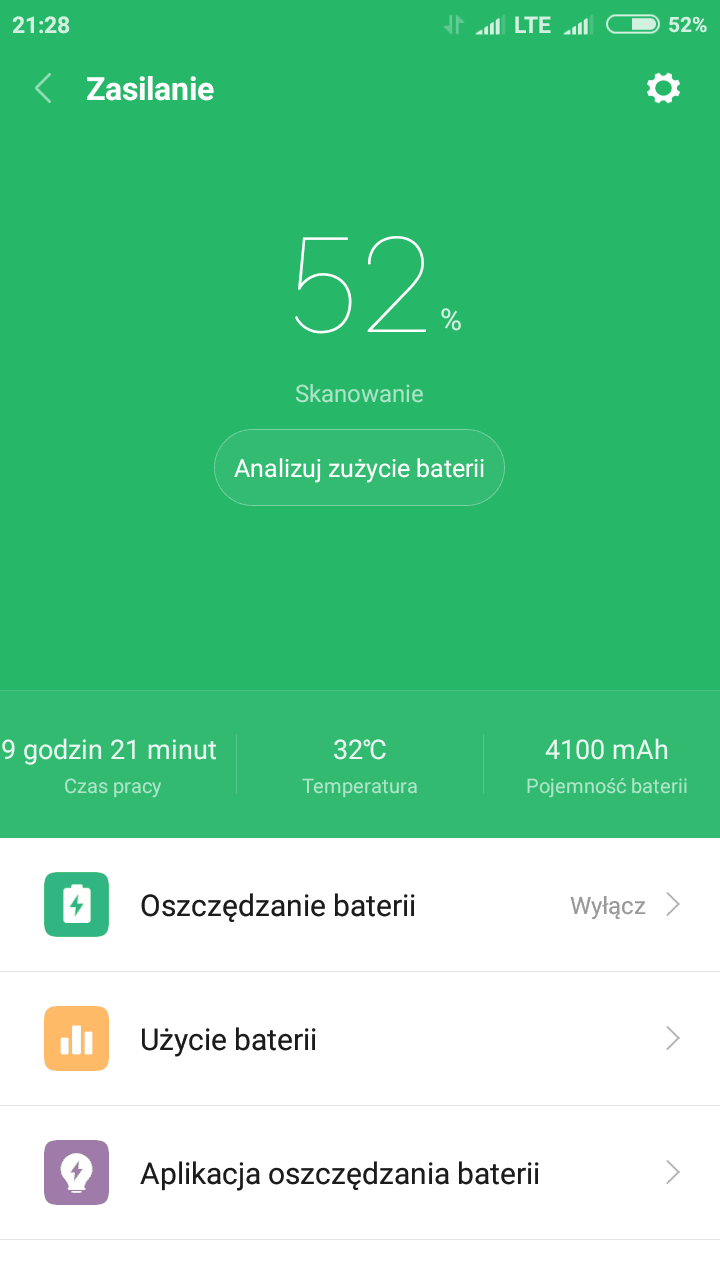Open Oszczędzanie baterii settings

pyautogui.click(x=360, y=905)
